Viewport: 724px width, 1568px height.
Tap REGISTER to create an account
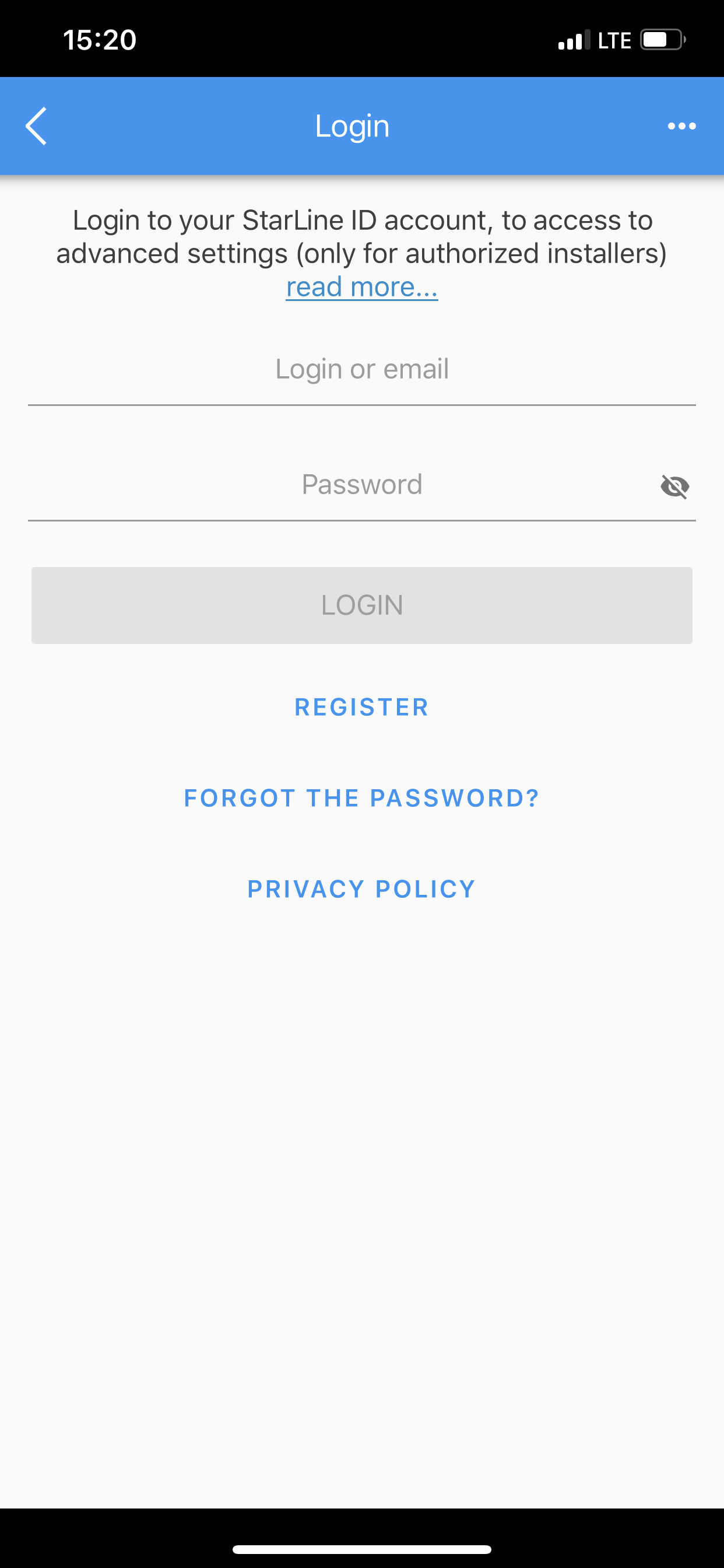tap(362, 706)
